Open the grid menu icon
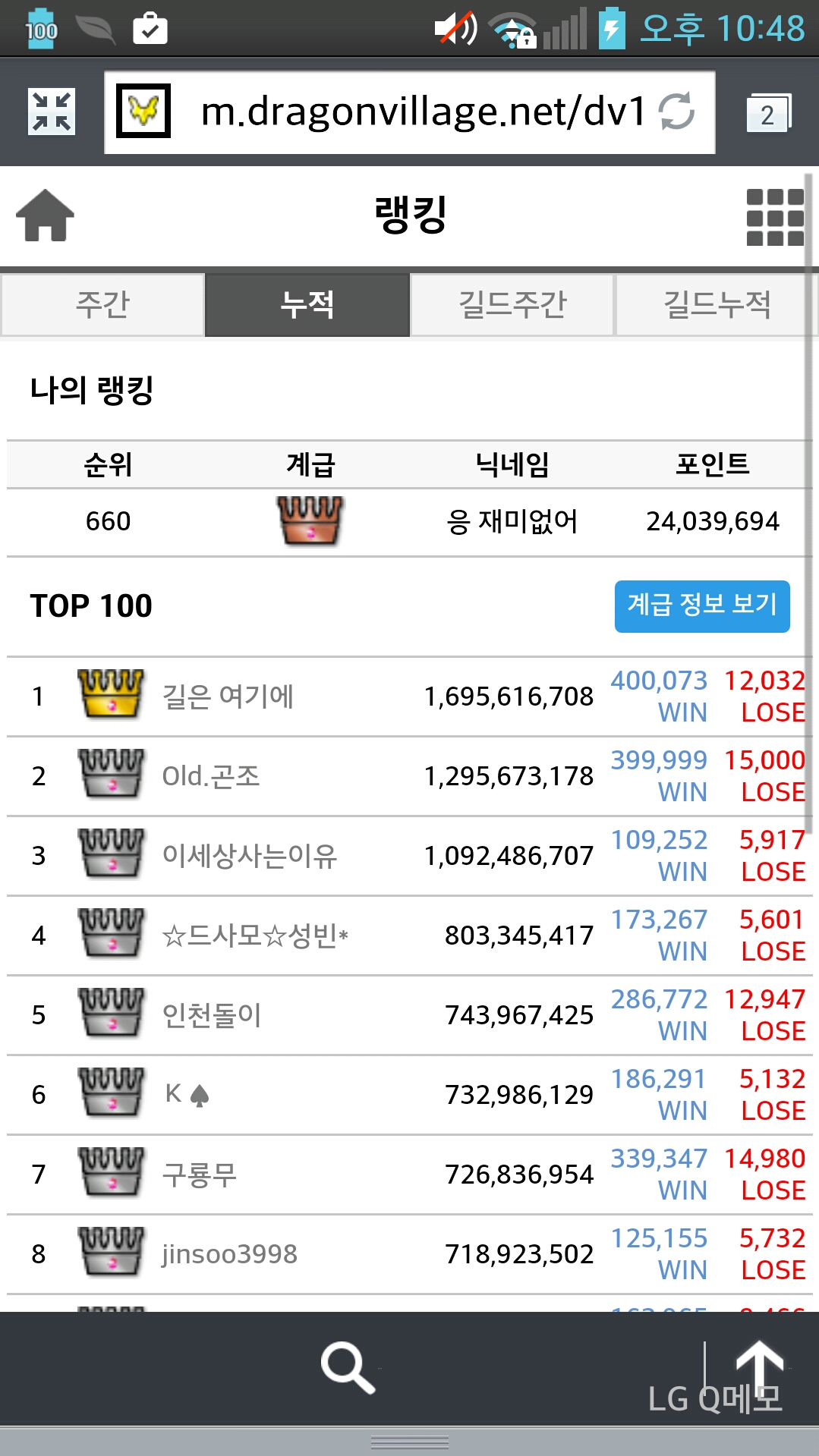 (774, 218)
